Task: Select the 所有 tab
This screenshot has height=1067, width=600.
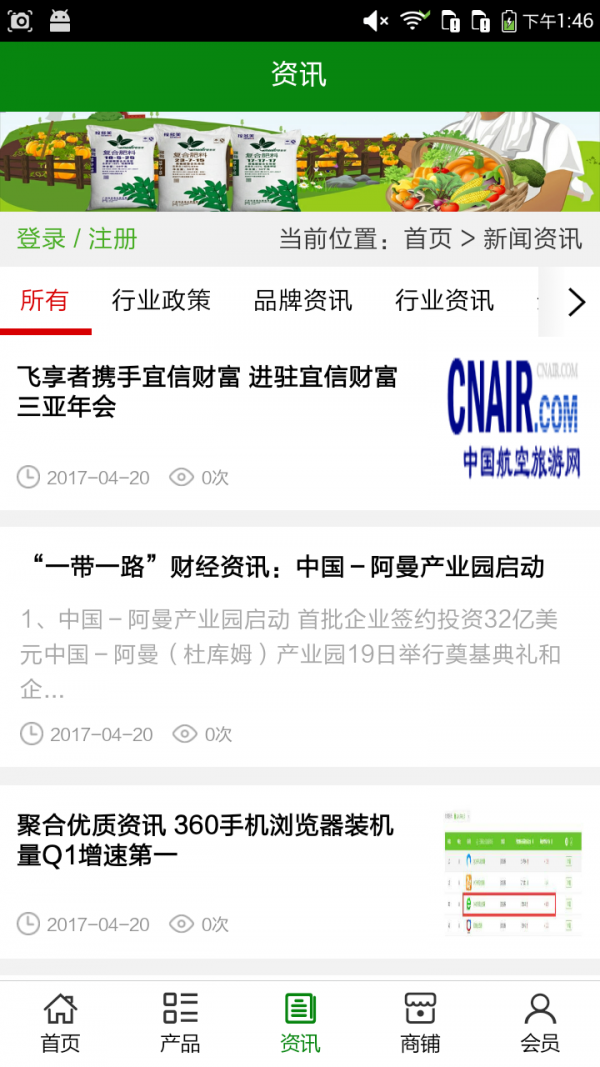Action: [45, 300]
